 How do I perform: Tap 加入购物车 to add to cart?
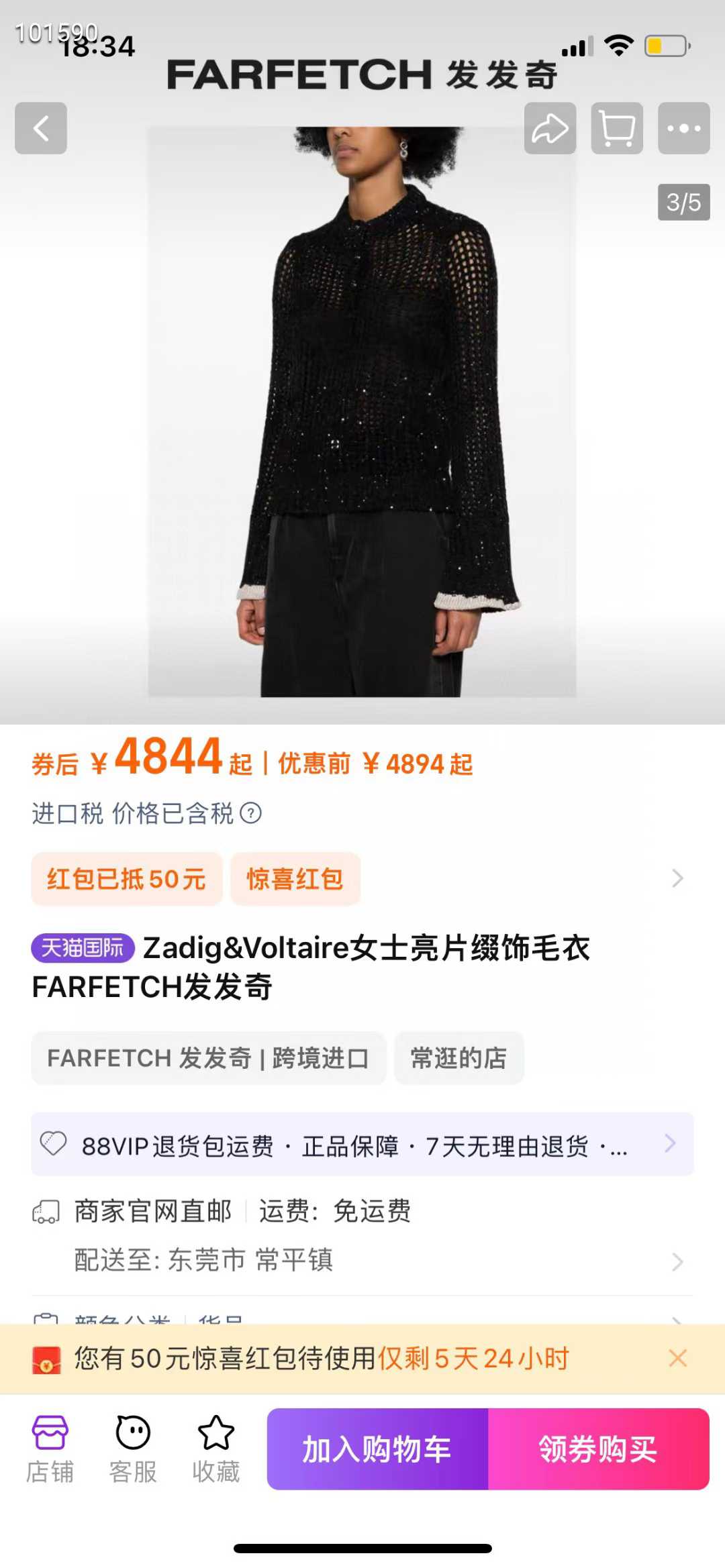point(377,1449)
